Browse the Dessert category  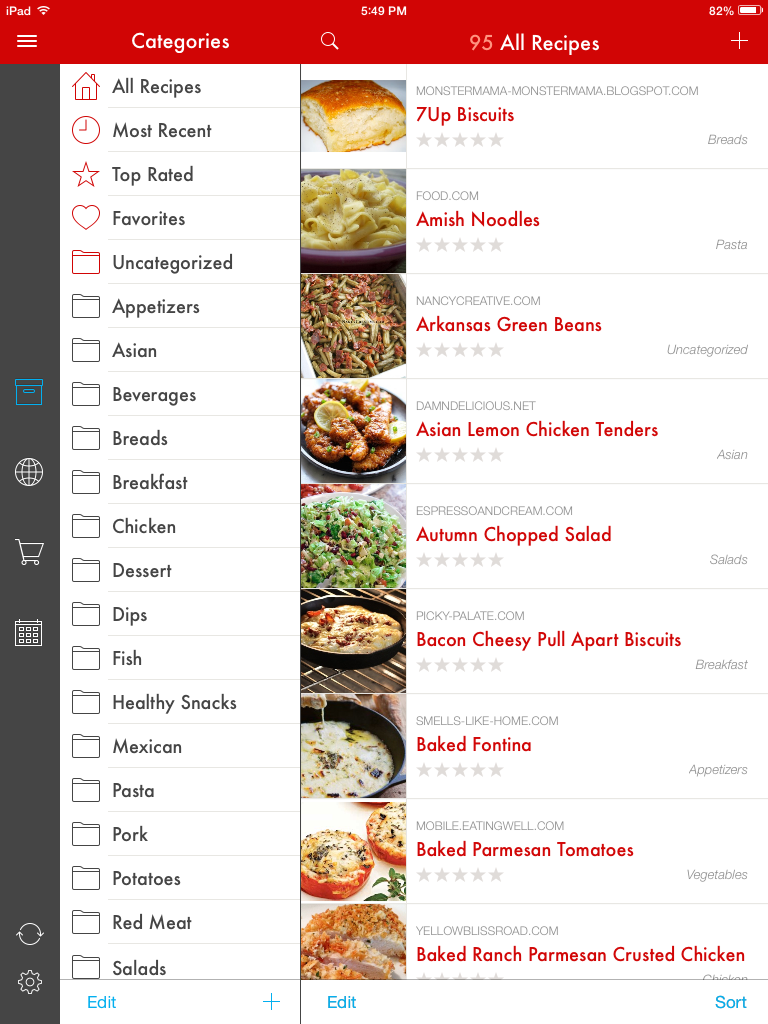142,571
